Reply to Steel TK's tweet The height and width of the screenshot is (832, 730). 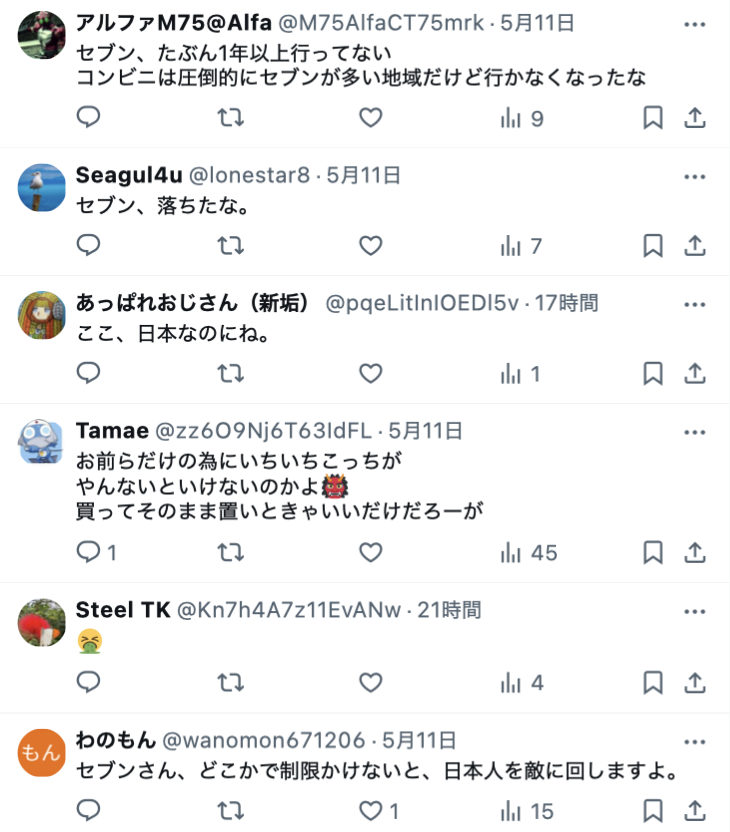pyautogui.click(x=89, y=682)
